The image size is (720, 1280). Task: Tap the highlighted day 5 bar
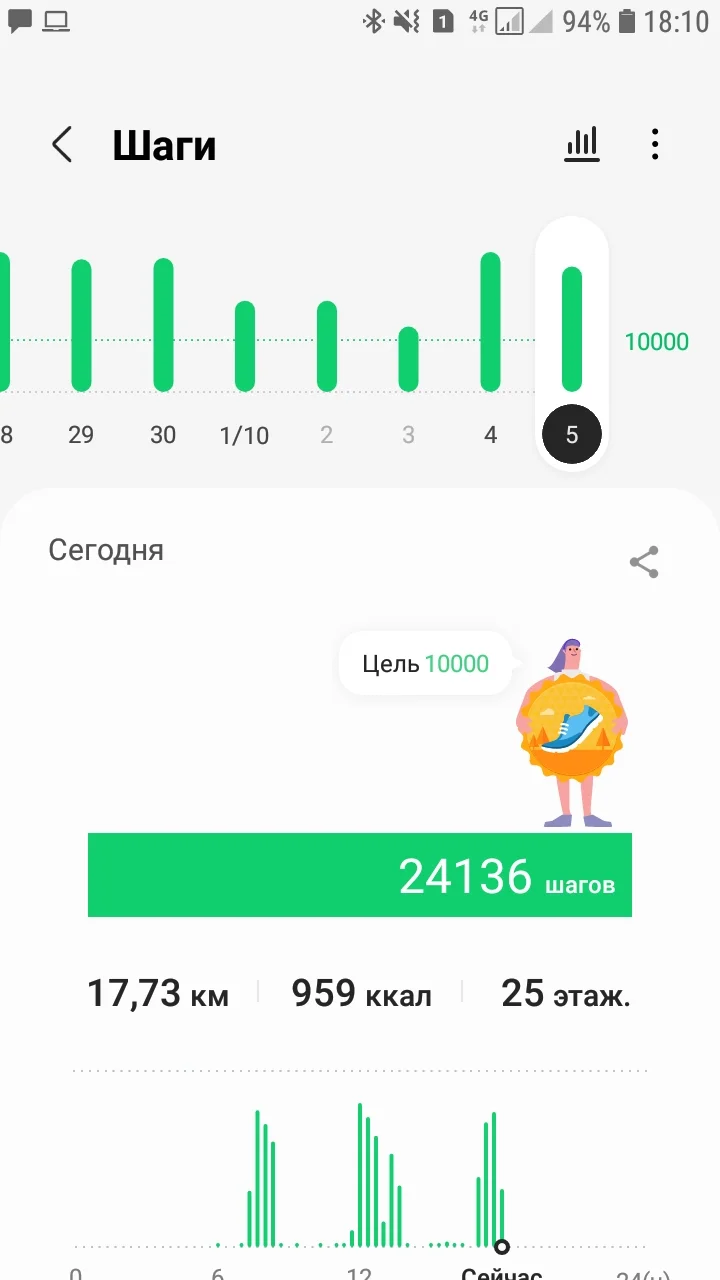click(x=572, y=330)
